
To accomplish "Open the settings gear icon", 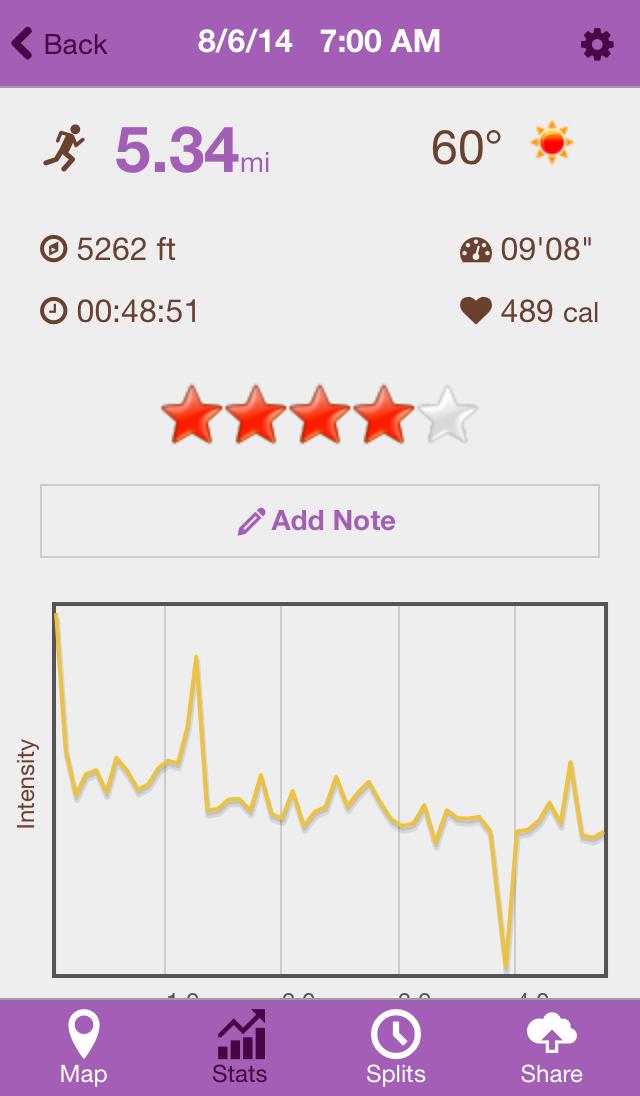I will (597, 44).
